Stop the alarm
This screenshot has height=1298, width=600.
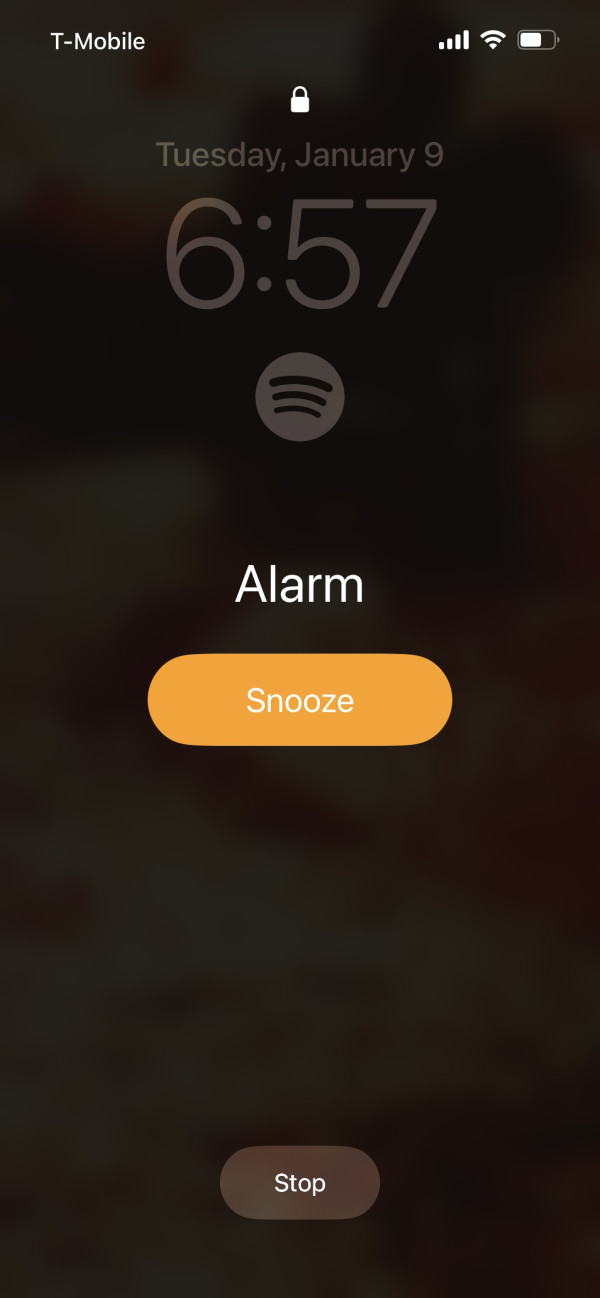tap(300, 1183)
